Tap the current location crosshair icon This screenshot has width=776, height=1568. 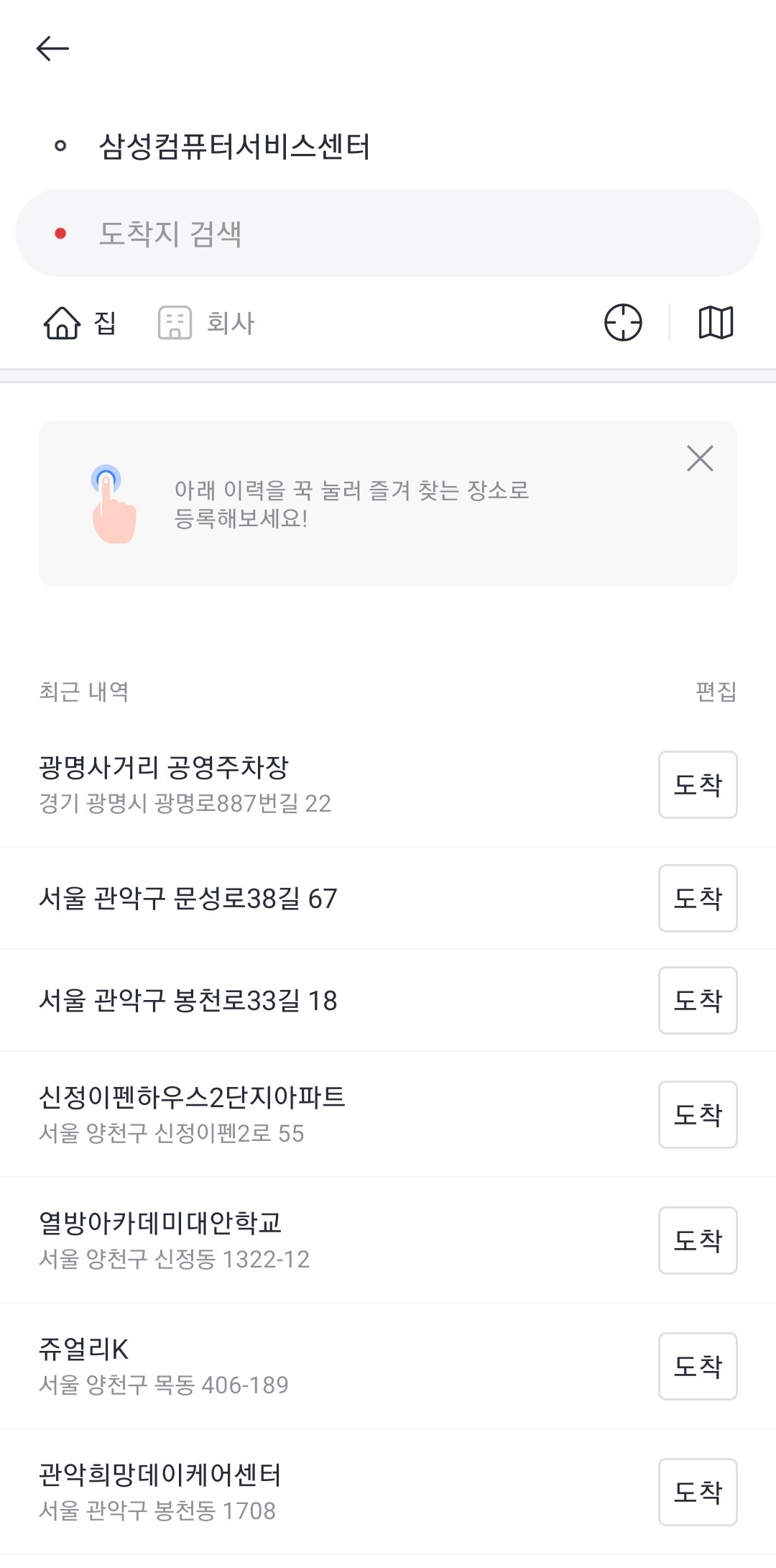coord(622,324)
